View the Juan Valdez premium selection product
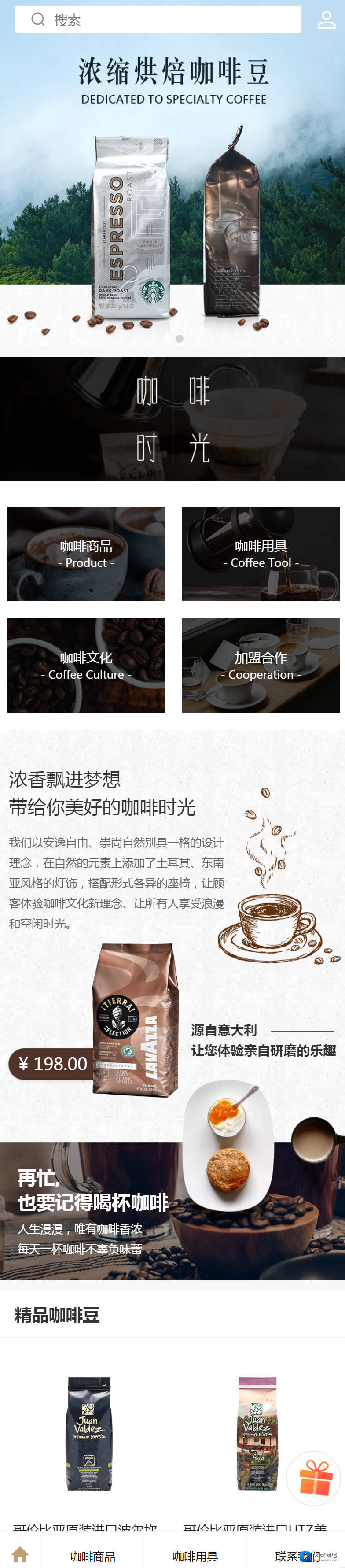 point(89,1434)
